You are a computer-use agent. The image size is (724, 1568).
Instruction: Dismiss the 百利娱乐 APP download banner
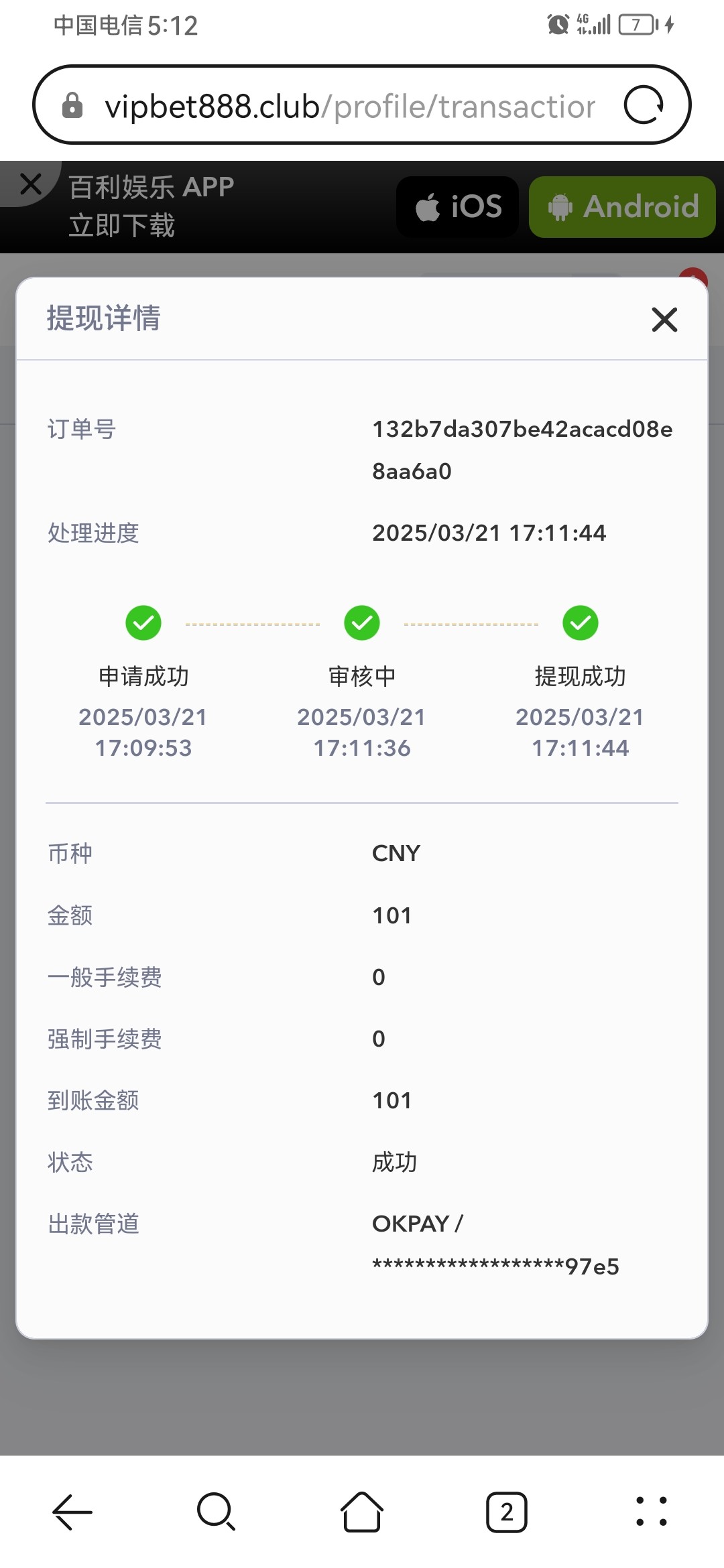pos(31,184)
